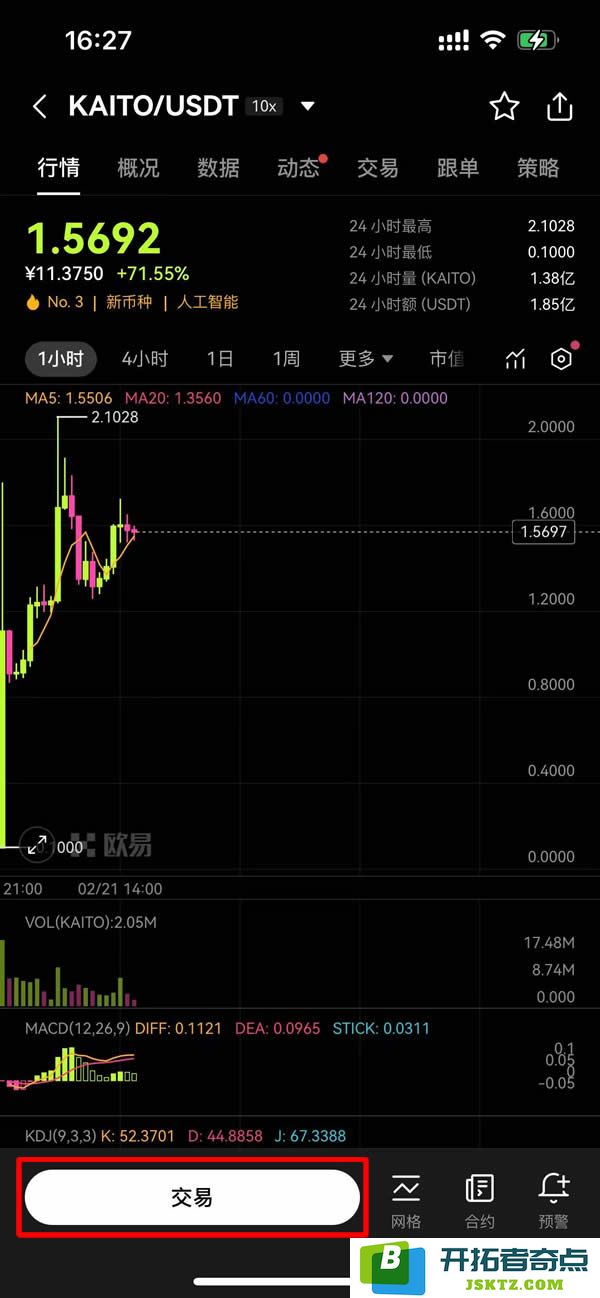Expand the chart to fullscreen

click(x=38, y=844)
